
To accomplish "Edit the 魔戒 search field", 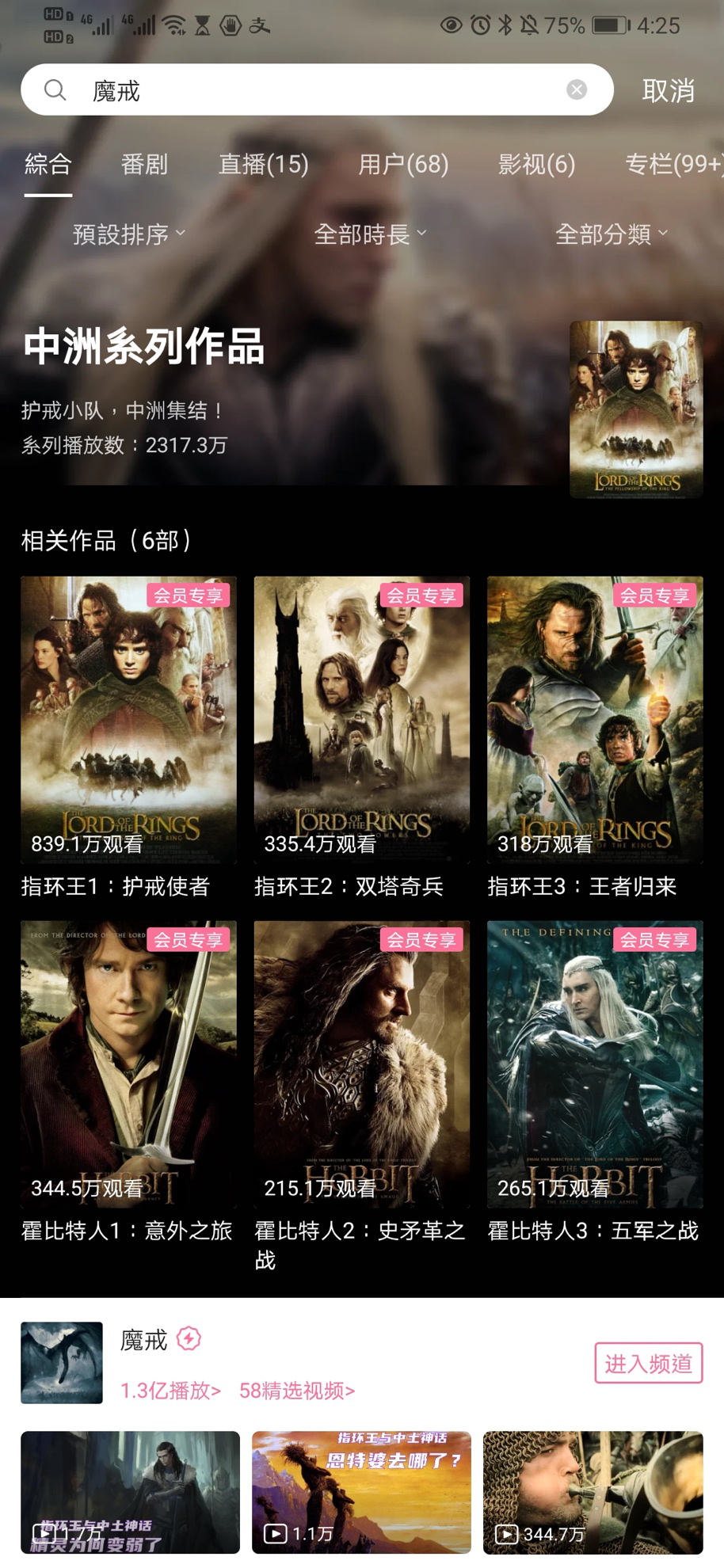I will (x=317, y=90).
